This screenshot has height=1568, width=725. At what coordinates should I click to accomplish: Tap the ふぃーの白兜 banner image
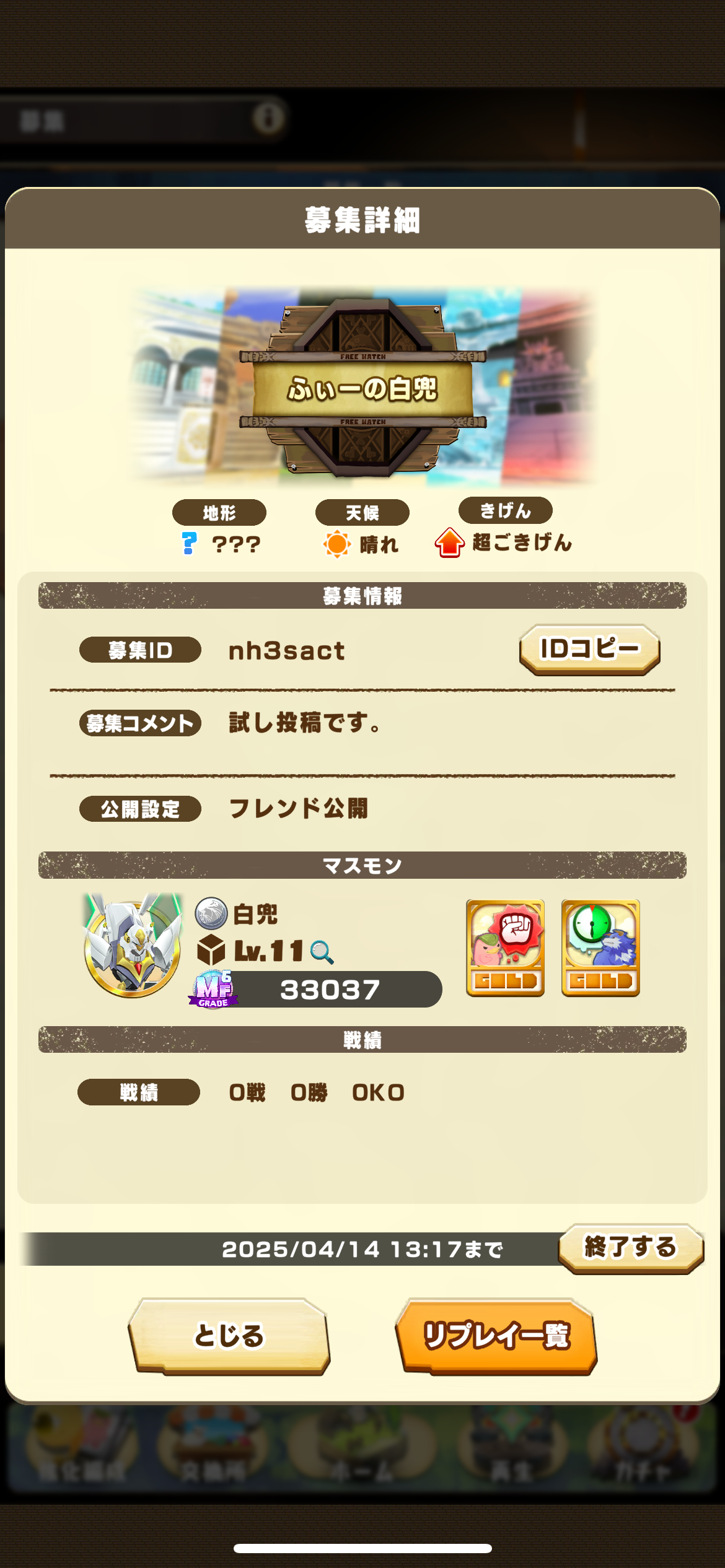coord(362,389)
